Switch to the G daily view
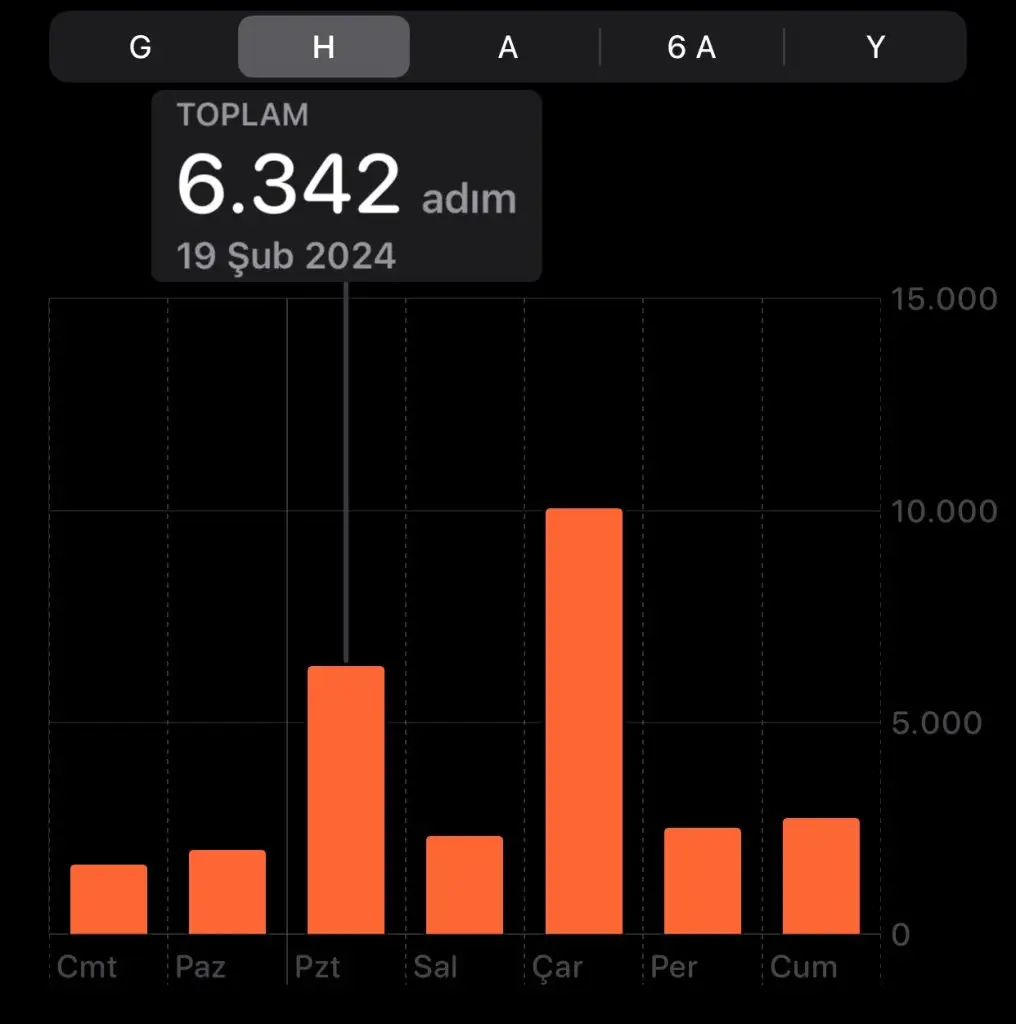This screenshot has width=1016, height=1024. tap(140, 47)
